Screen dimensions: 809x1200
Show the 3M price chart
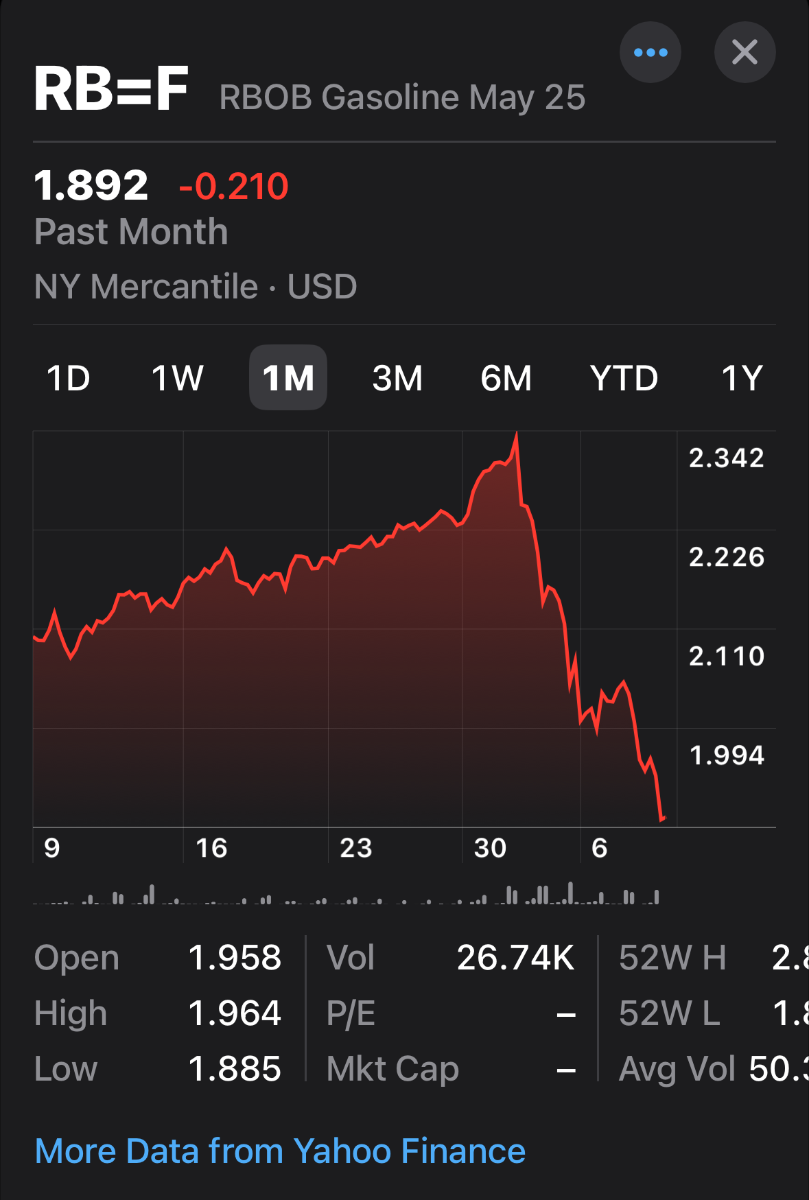pos(397,378)
